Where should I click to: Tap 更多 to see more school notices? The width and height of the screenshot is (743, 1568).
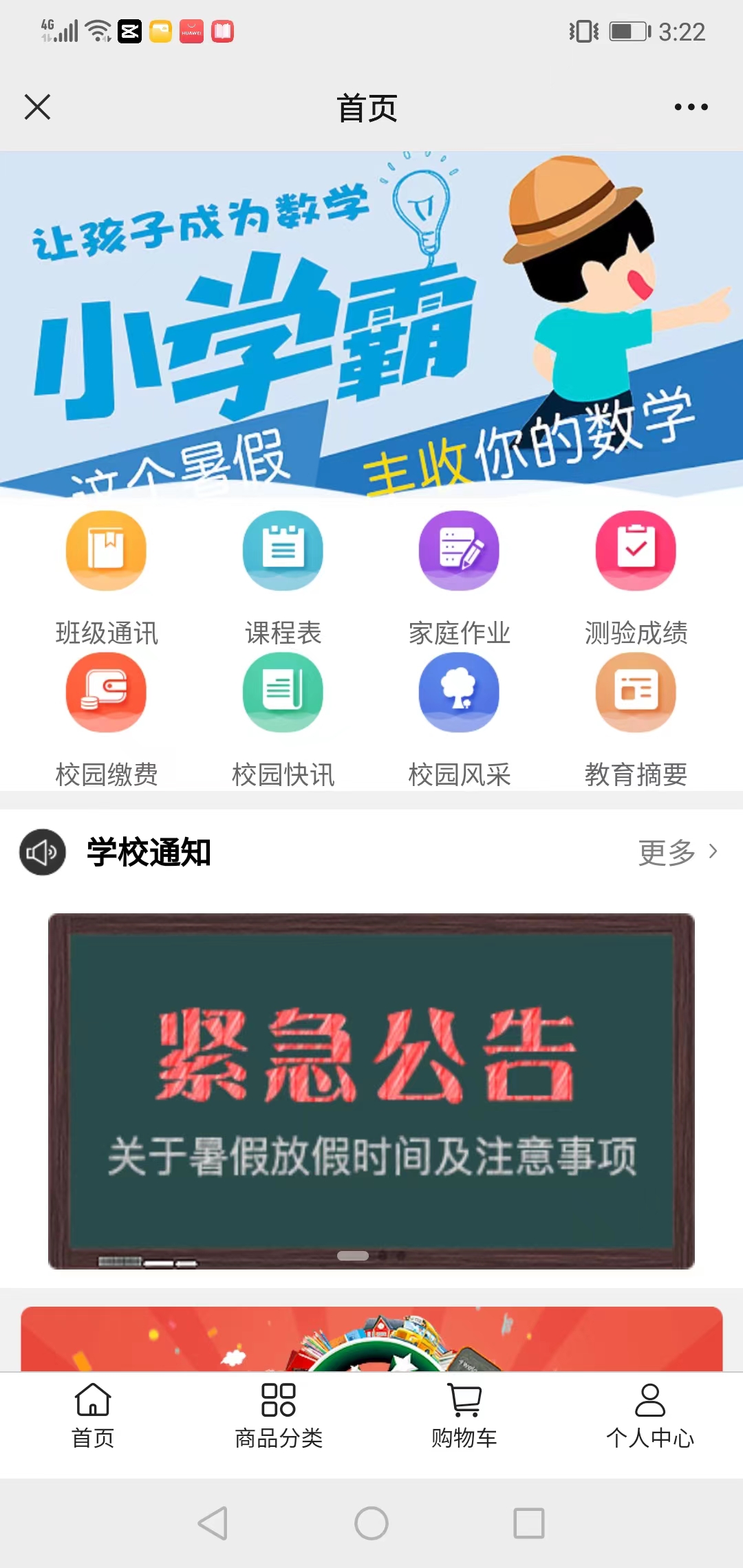(x=677, y=853)
